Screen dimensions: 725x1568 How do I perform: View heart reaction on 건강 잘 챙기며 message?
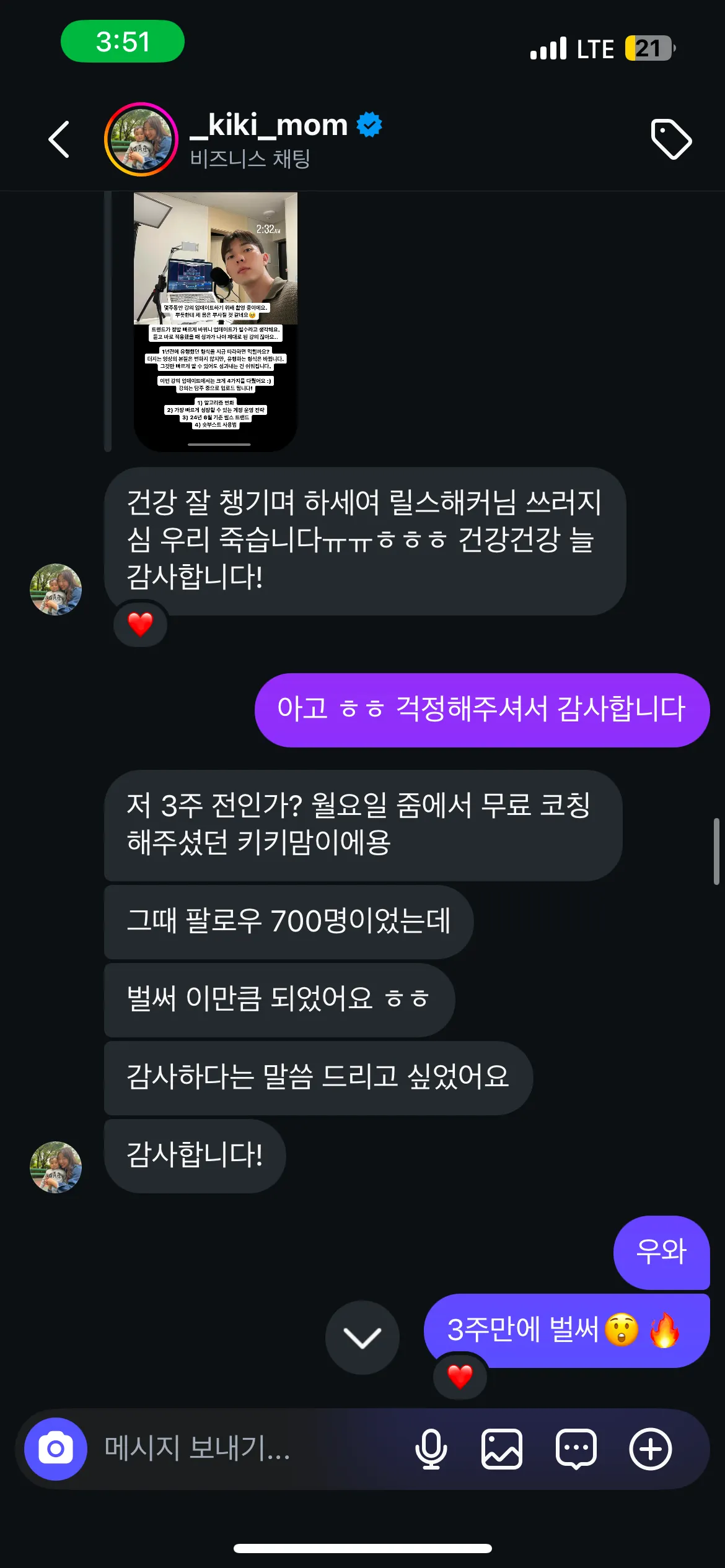click(141, 624)
